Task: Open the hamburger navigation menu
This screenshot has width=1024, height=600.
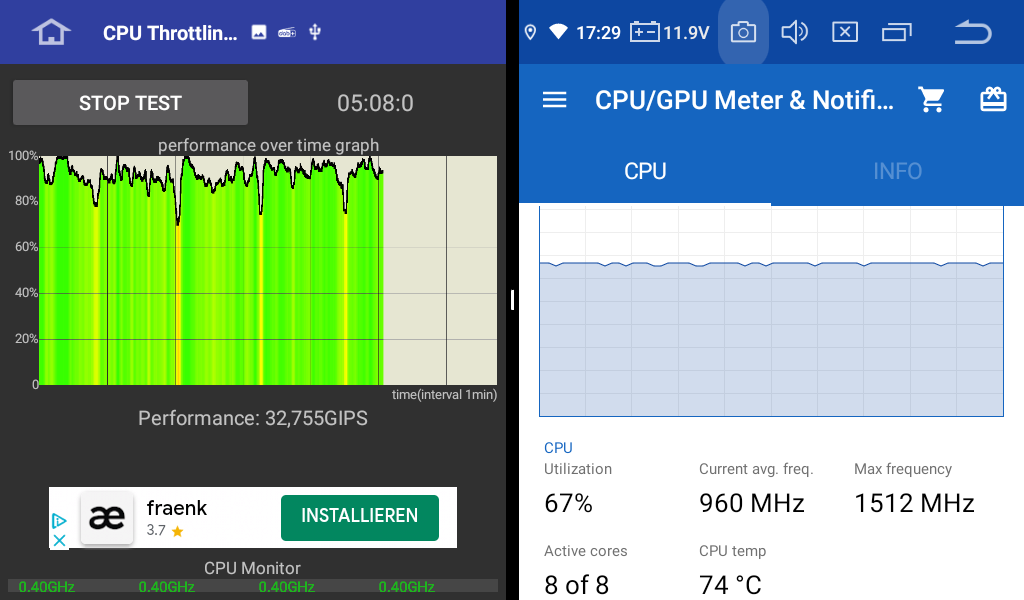Action: point(554,100)
